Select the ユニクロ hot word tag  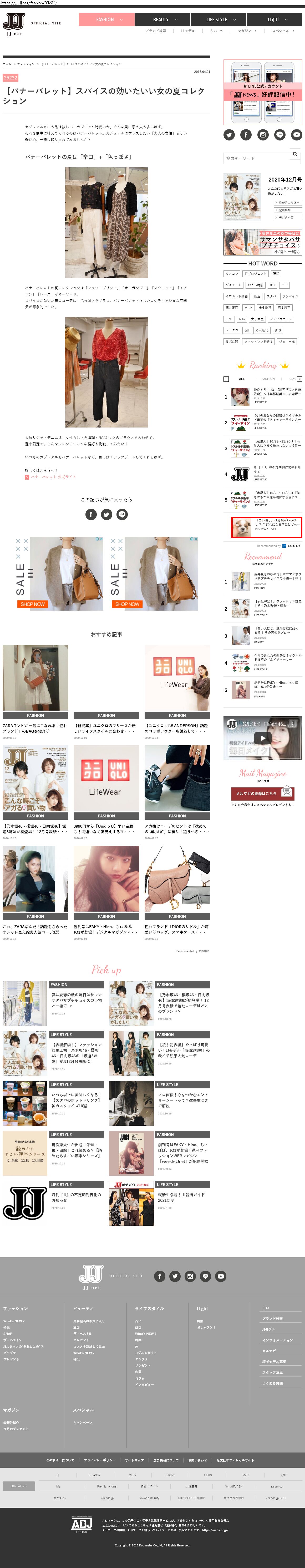pyautogui.click(x=232, y=330)
